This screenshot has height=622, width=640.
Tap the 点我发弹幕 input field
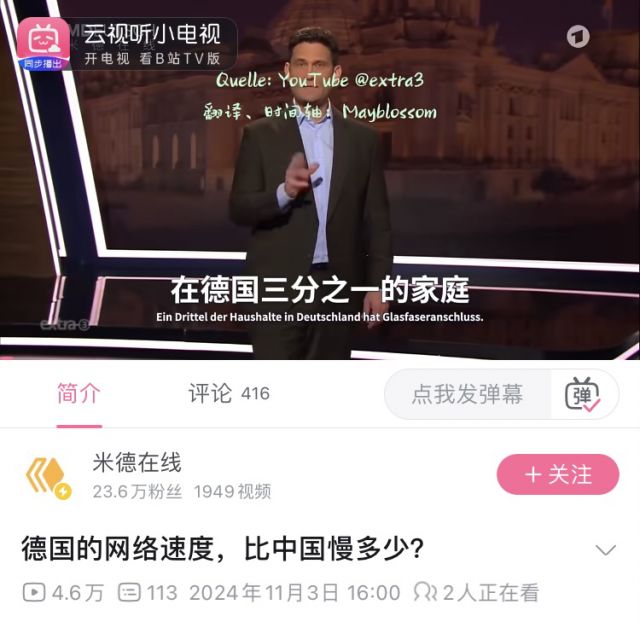[468, 394]
